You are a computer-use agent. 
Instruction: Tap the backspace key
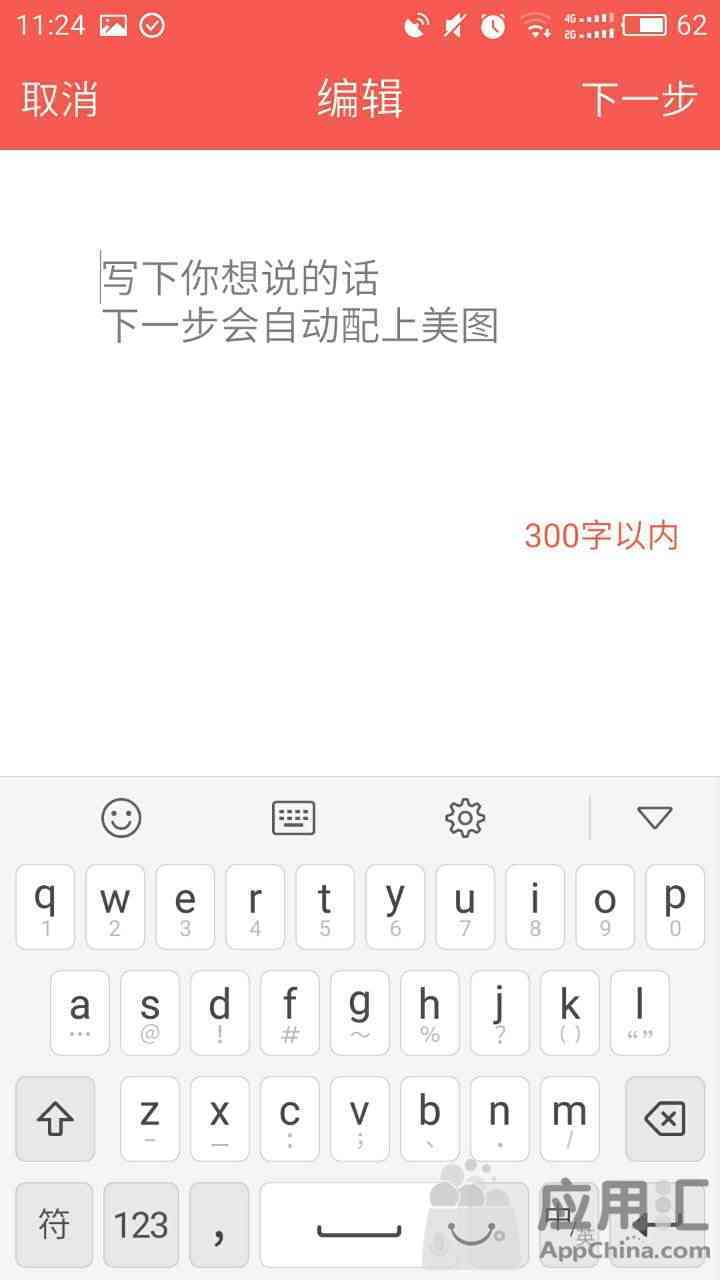tap(665, 1119)
